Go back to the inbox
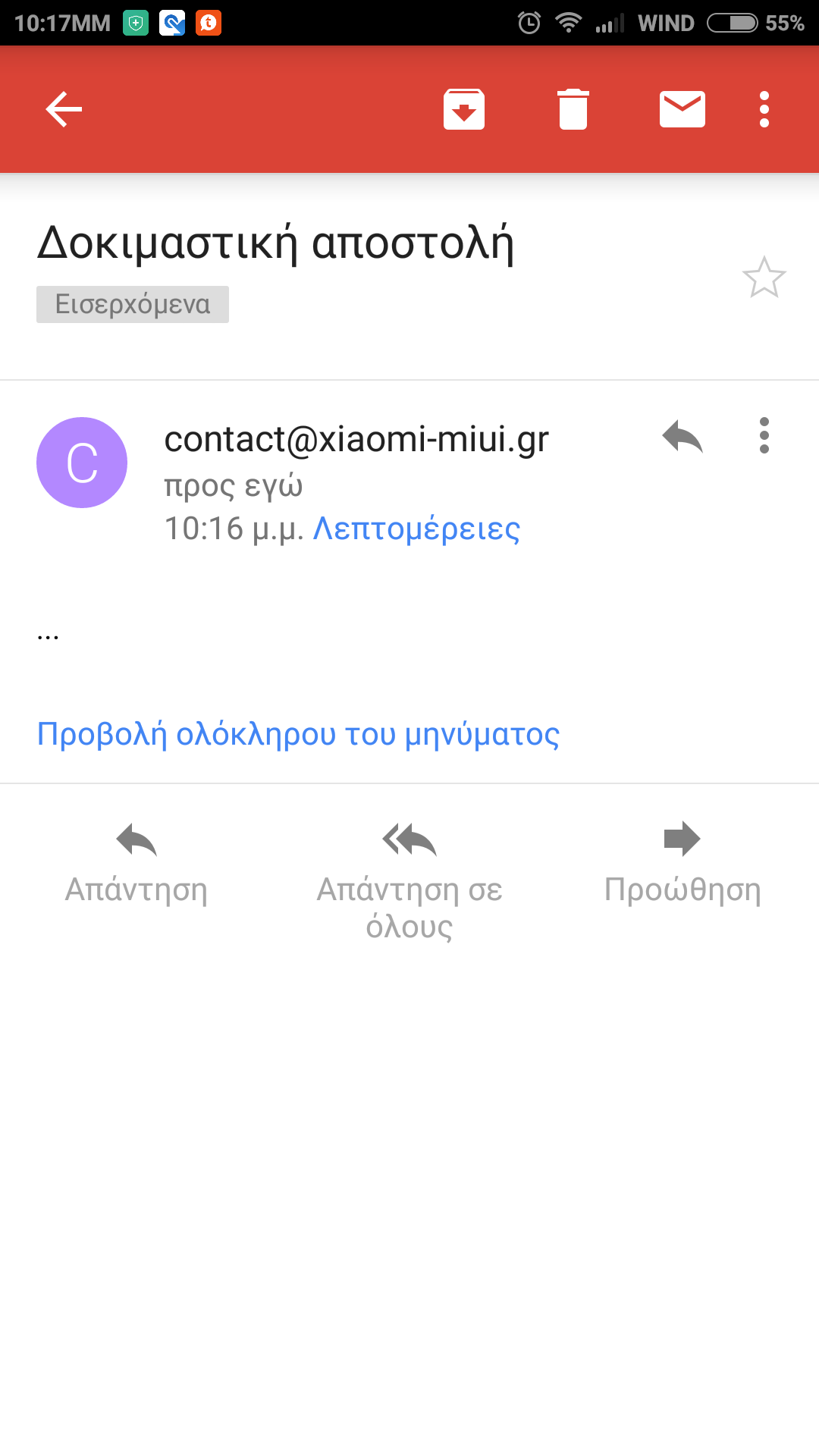Viewport: 819px width, 1456px height. tap(64, 109)
